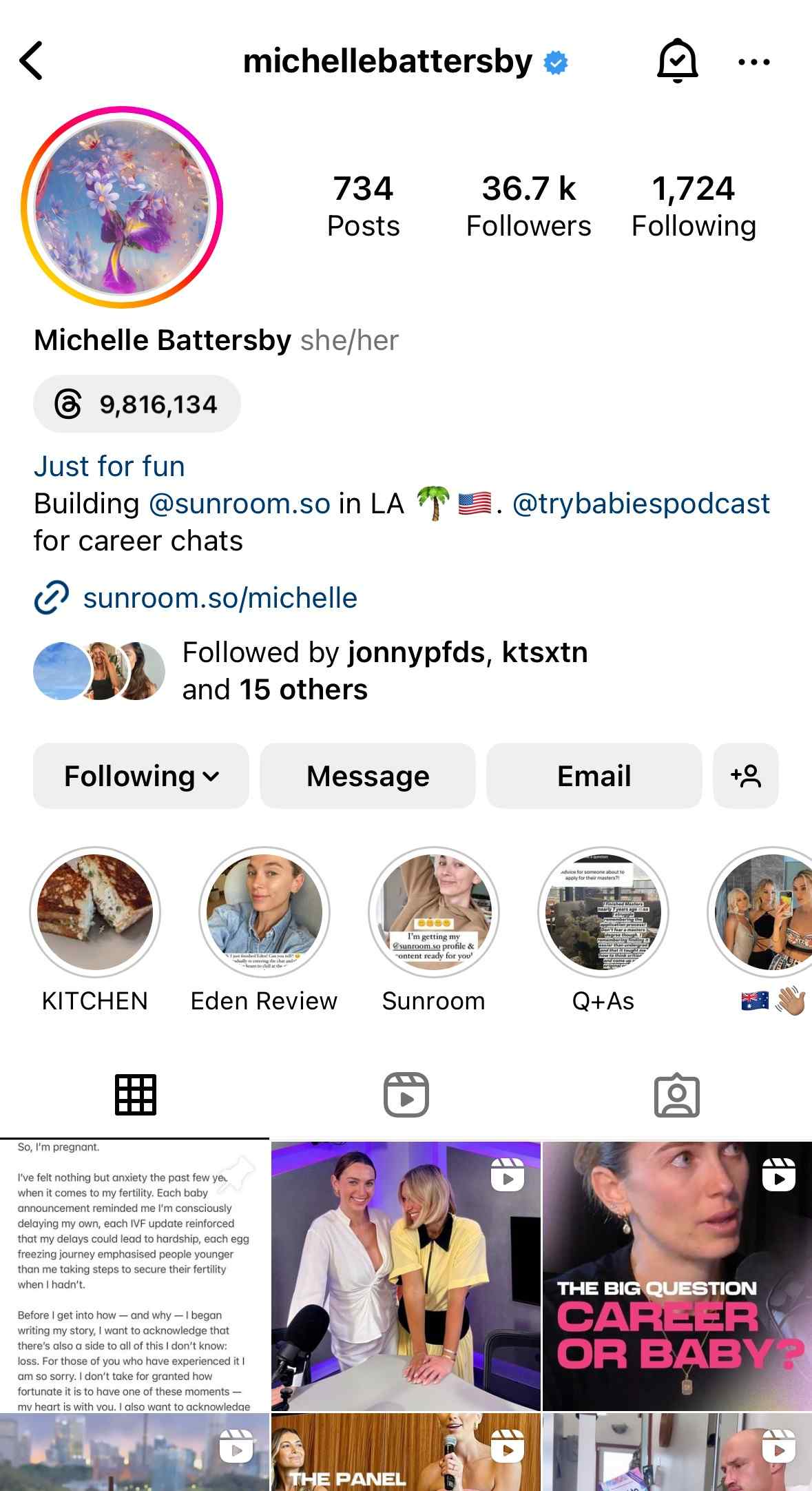Open the @trybabiespodcast profile mention
Screen dimensions: 812x1491
[641, 504]
